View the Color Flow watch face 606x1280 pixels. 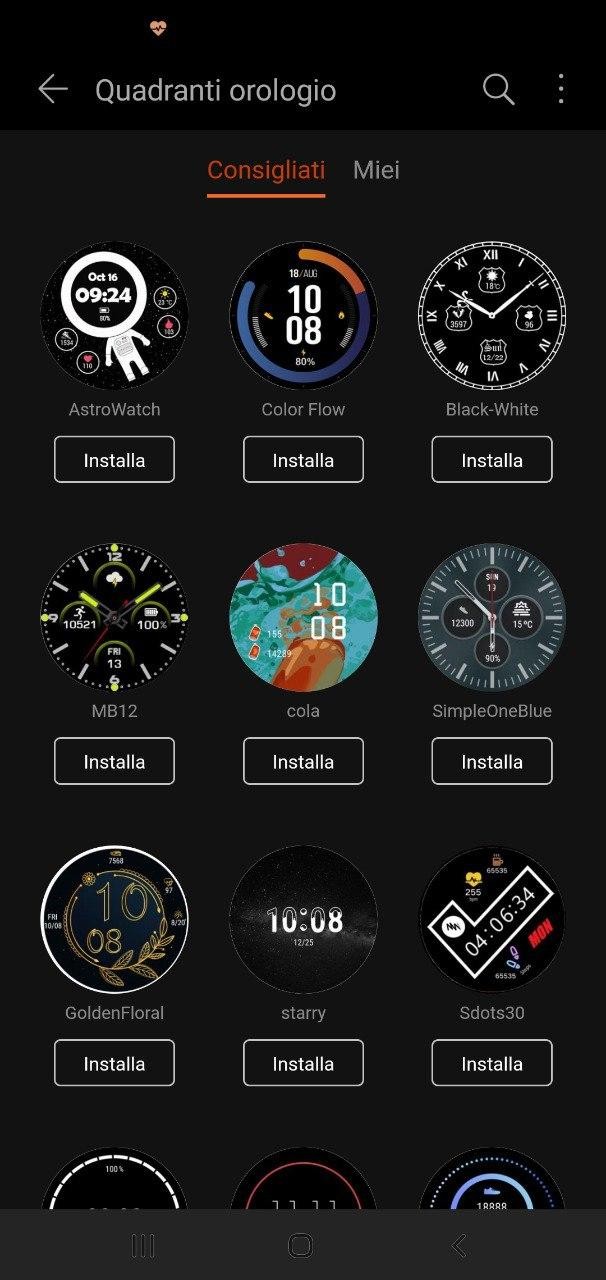(303, 315)
